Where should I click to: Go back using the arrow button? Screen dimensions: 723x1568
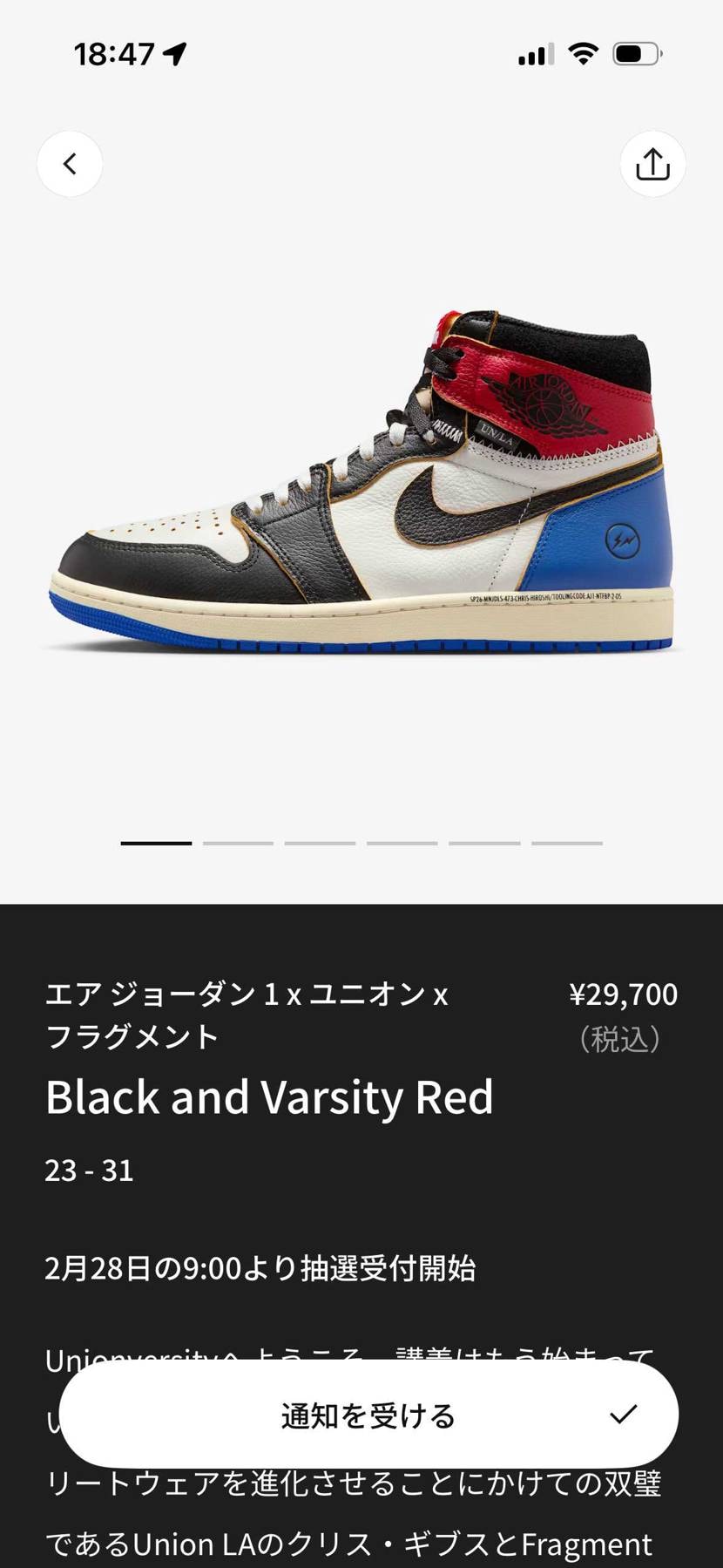[70, 164]
